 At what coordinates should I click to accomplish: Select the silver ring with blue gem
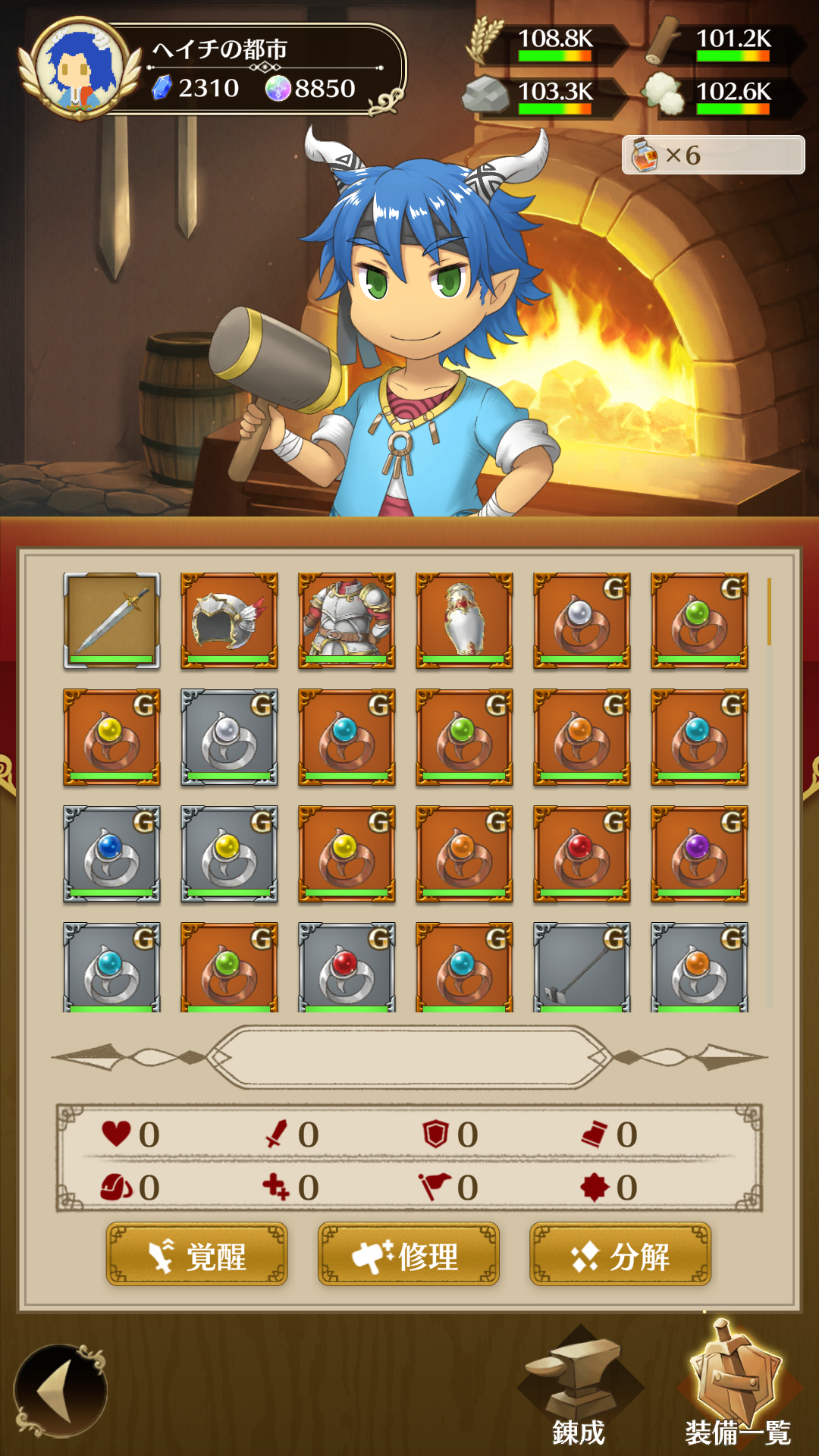pos(111,853)
